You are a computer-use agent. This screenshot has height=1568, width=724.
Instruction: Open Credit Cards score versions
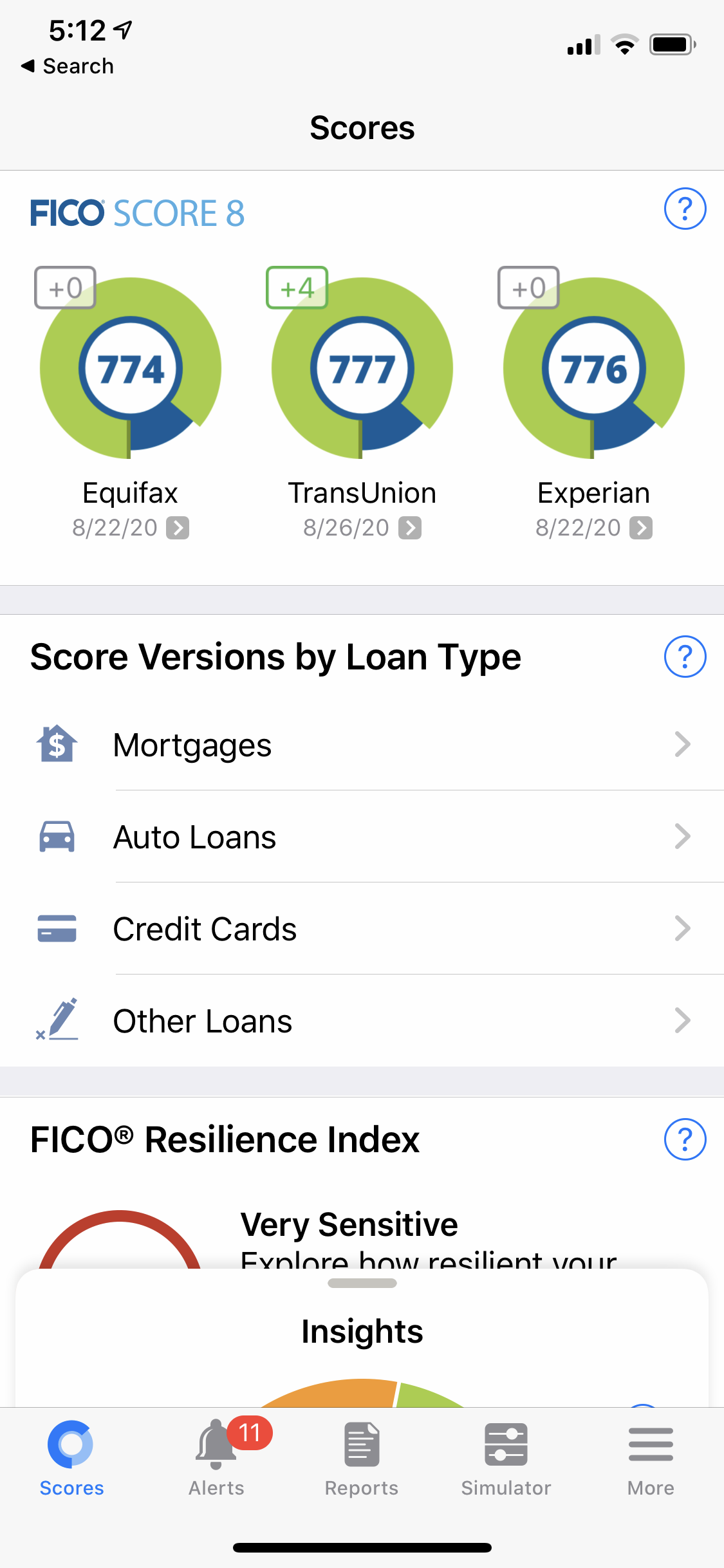coord(362,929)
